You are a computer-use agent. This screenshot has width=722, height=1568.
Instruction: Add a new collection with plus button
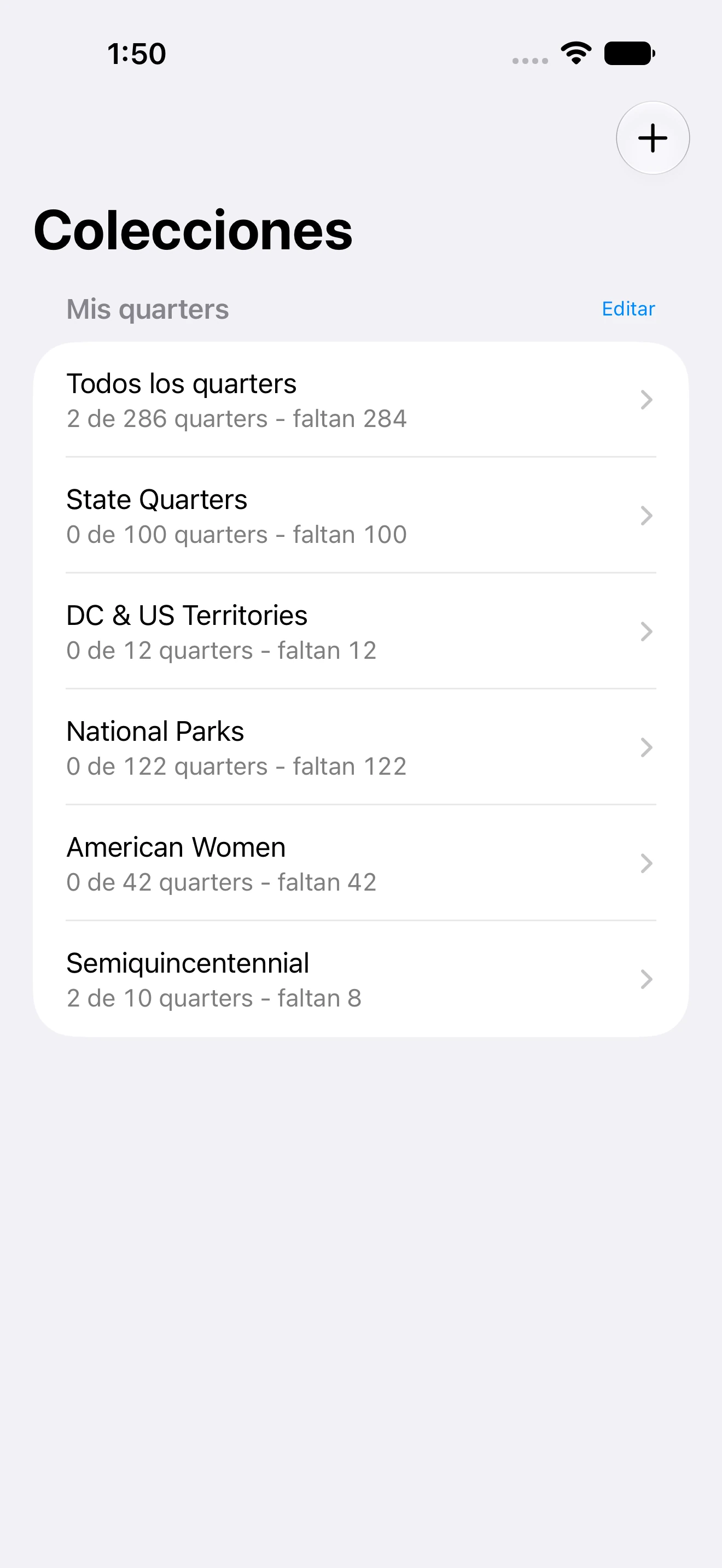pos(653,138)
